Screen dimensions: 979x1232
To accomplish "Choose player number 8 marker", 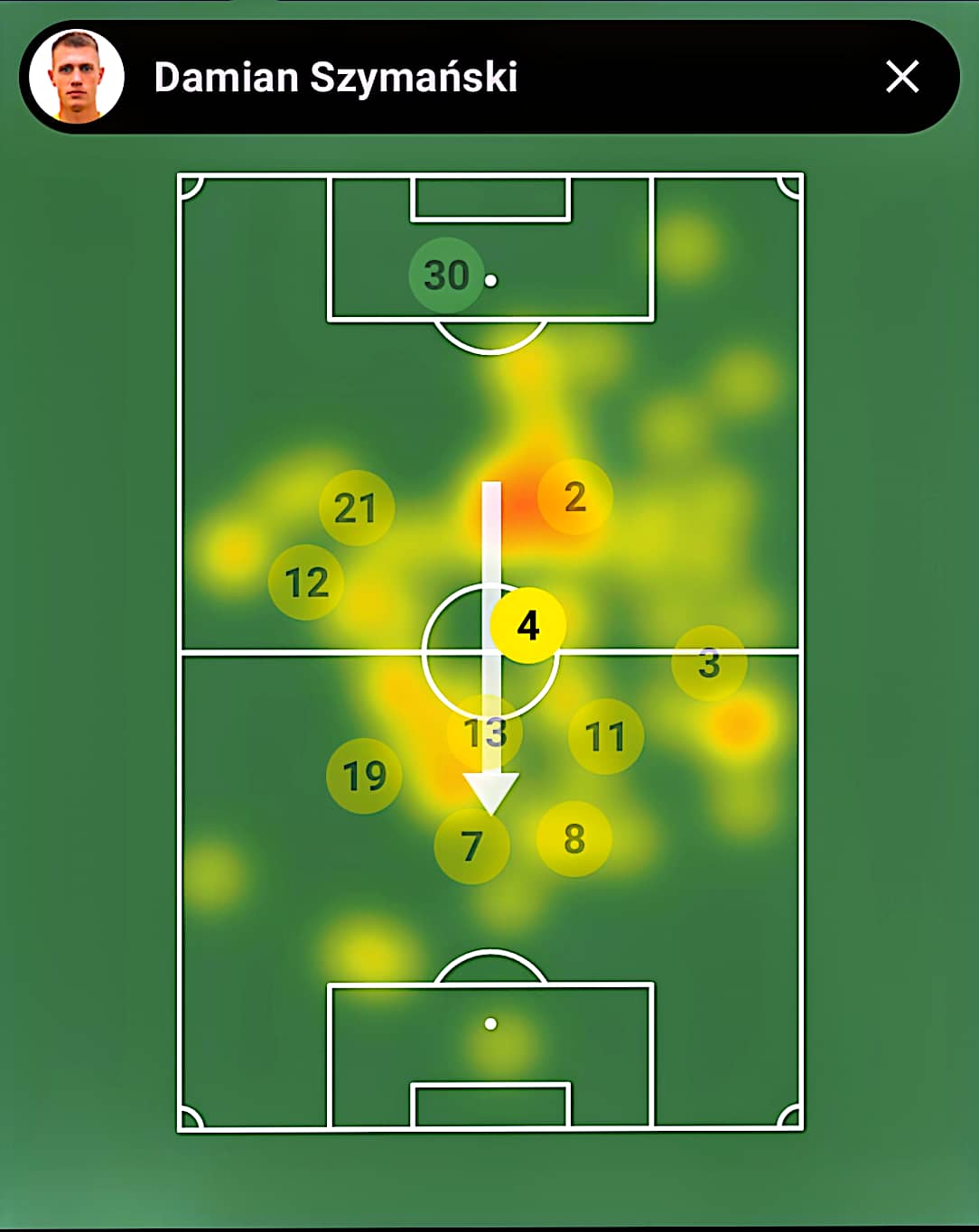I will point(574,839).
